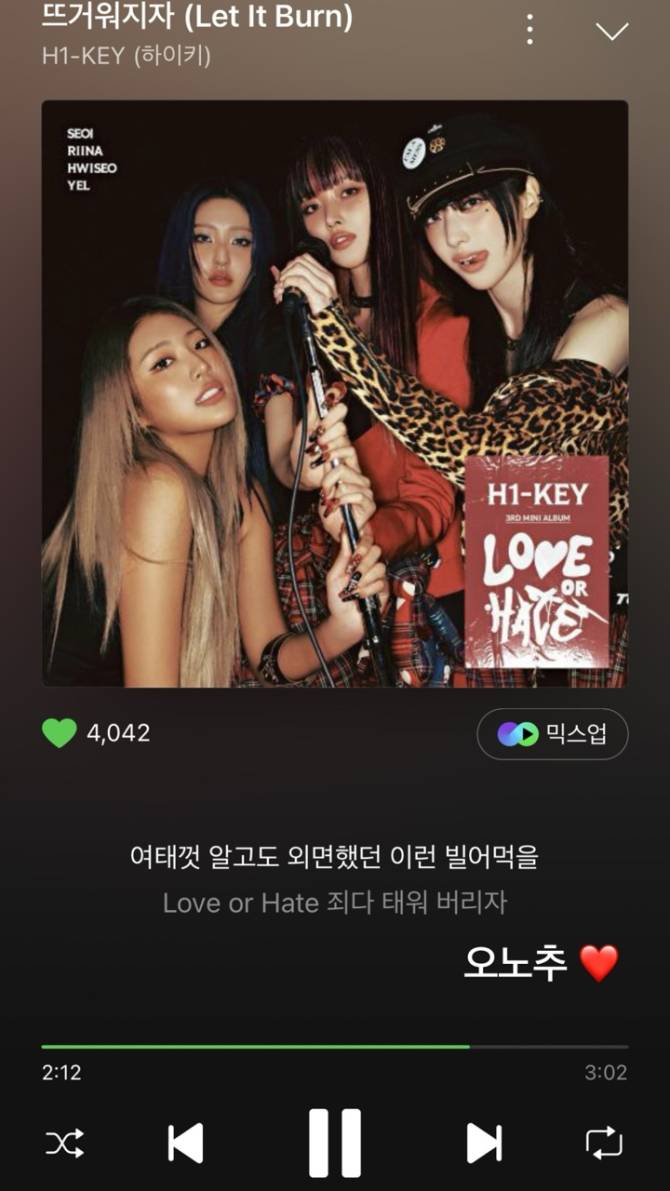Open the 믹스업 mix-up button
670x1191 pixels.
pos(552,734)
